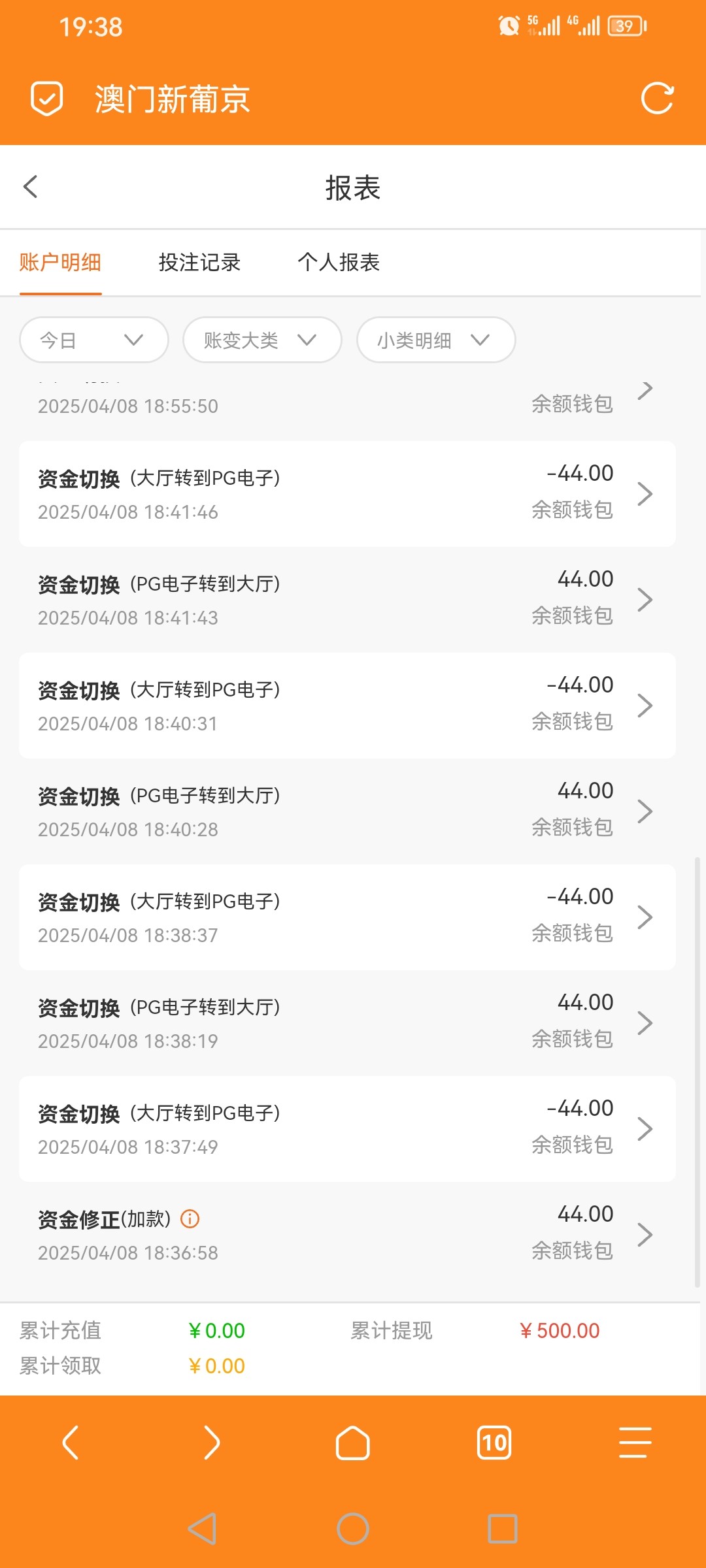The width and height of the screenshot is (706, 1568).
Task: Switch to the 个人报表 tab
Action: 339,263
